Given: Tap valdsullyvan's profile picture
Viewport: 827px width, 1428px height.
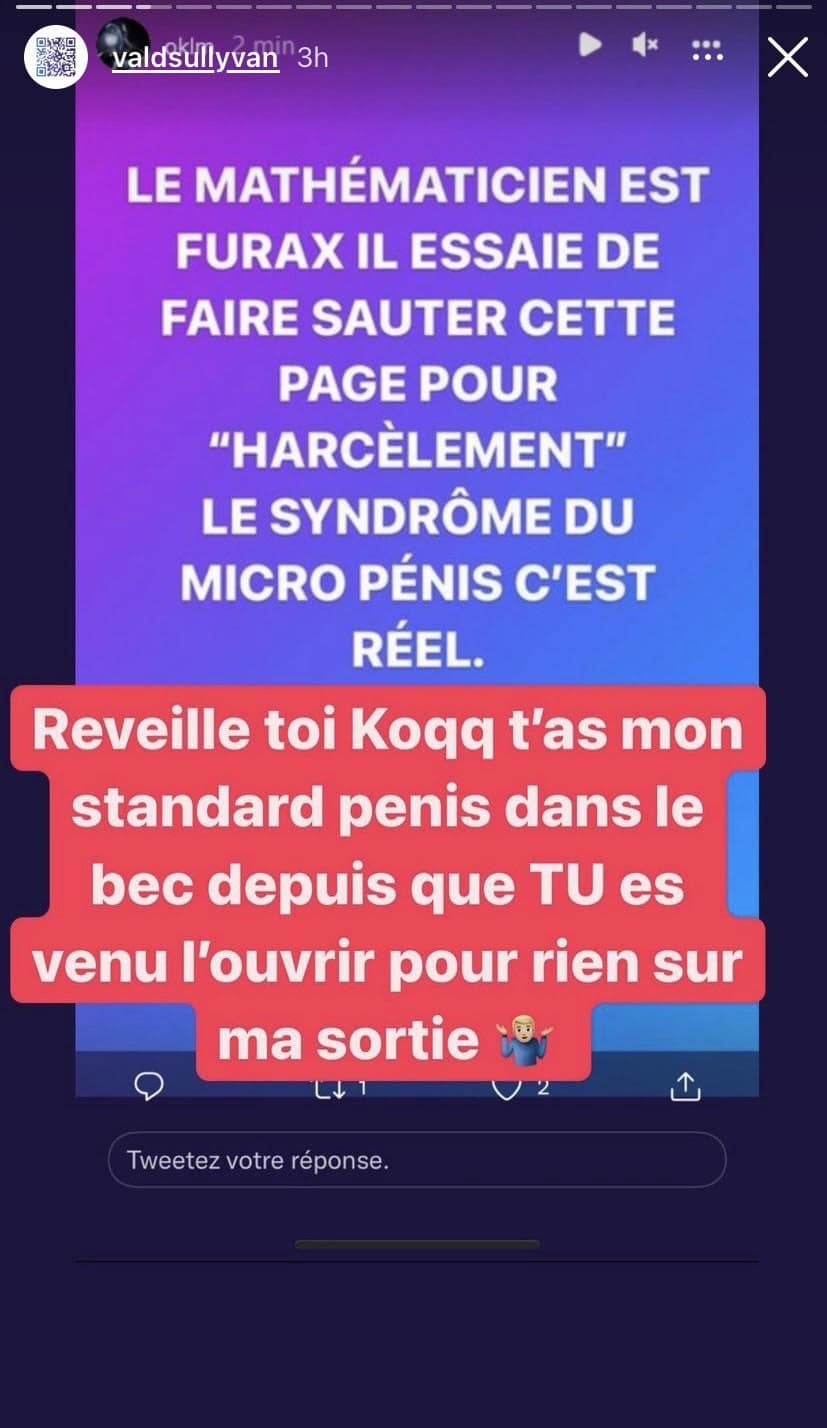Looking at the screenshot, I should tap(56, 57).
